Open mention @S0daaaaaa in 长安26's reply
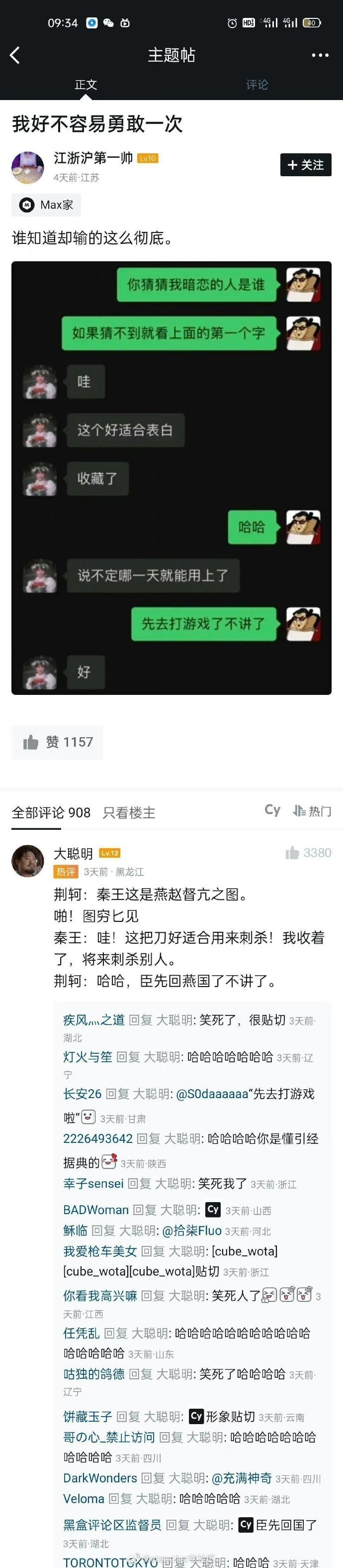343x1568 pixels. coord(212,1094)
